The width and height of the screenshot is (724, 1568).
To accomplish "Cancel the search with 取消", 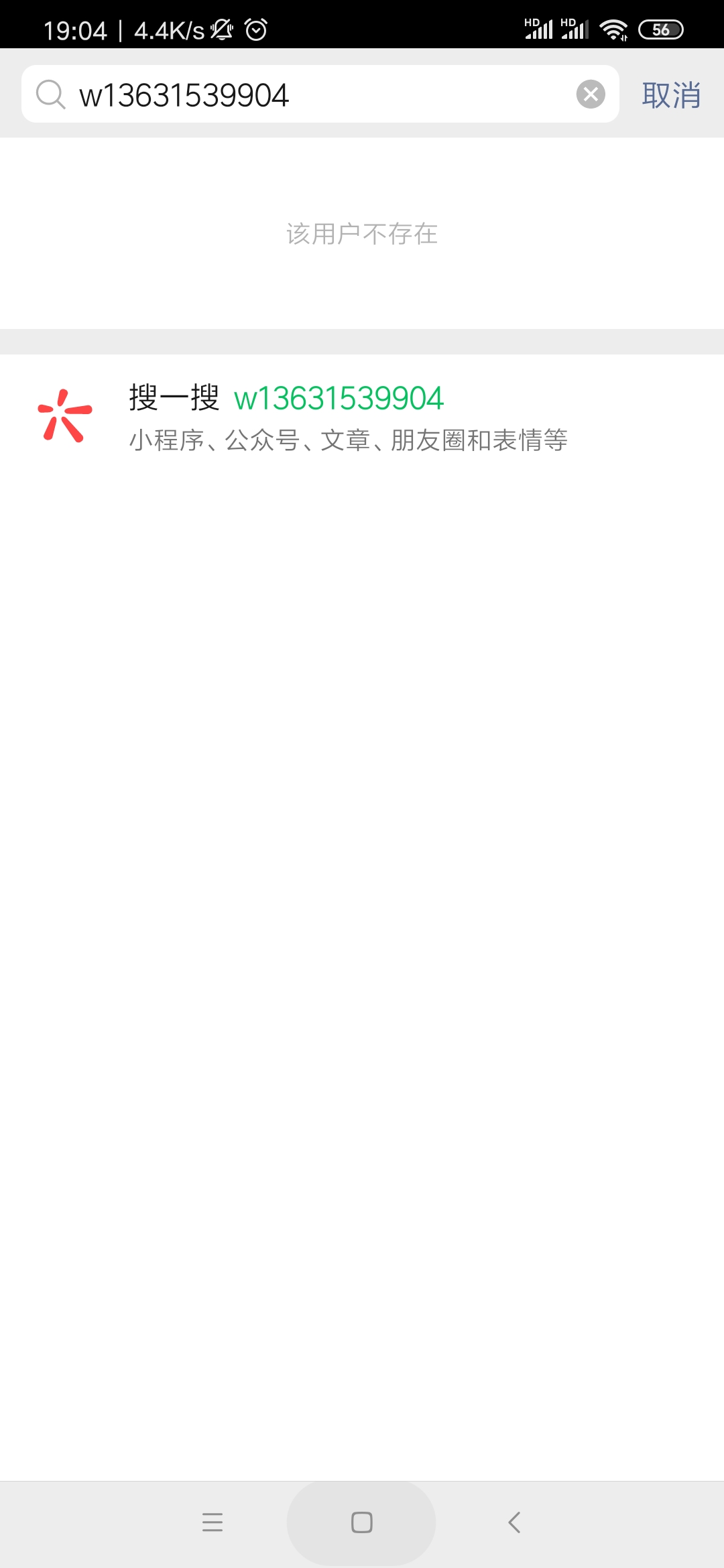I will coord(671,95).
